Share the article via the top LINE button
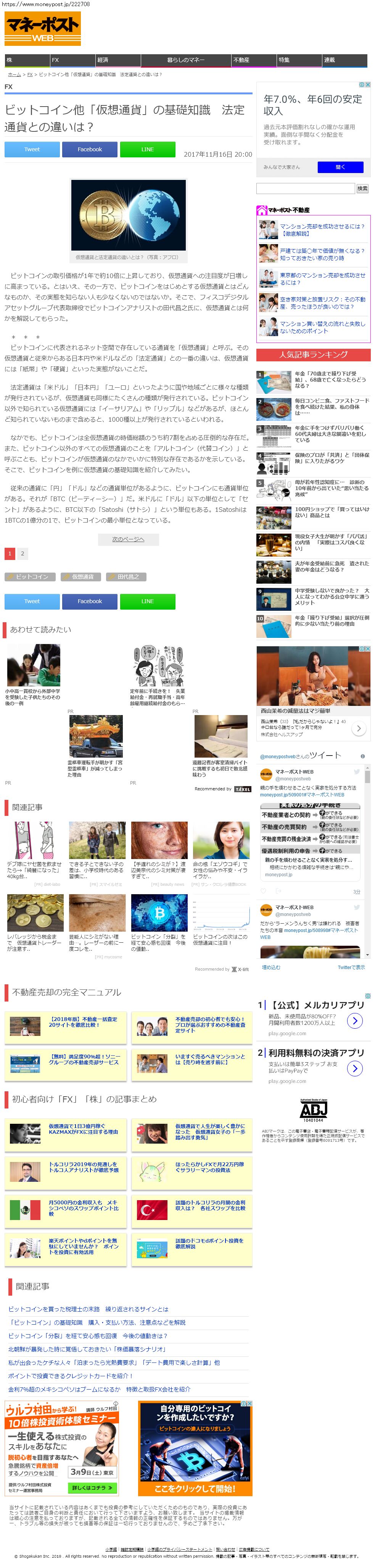 click(x=147, y=149)
